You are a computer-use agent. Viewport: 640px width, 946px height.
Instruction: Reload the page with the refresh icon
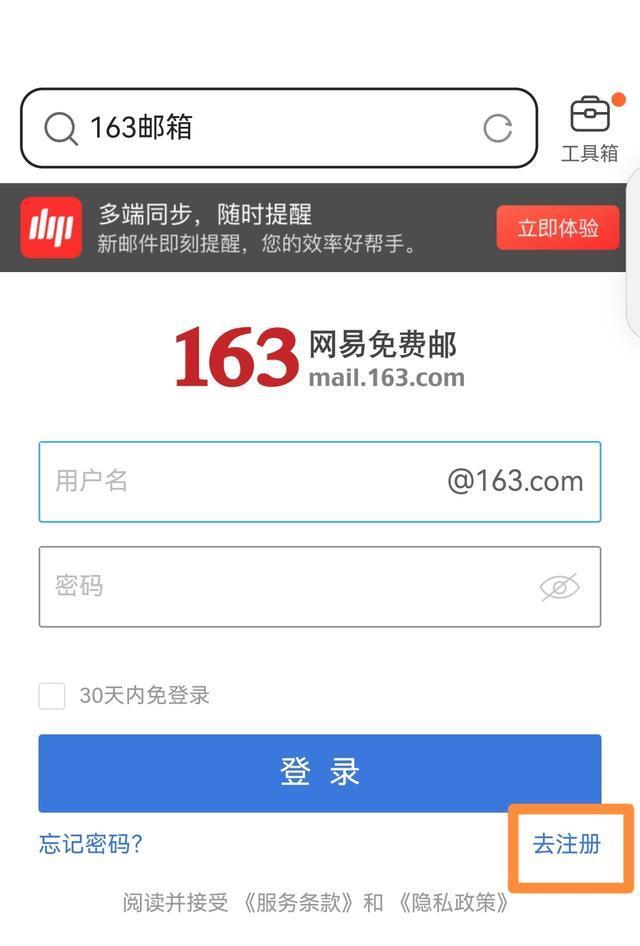tap(497, 128)
